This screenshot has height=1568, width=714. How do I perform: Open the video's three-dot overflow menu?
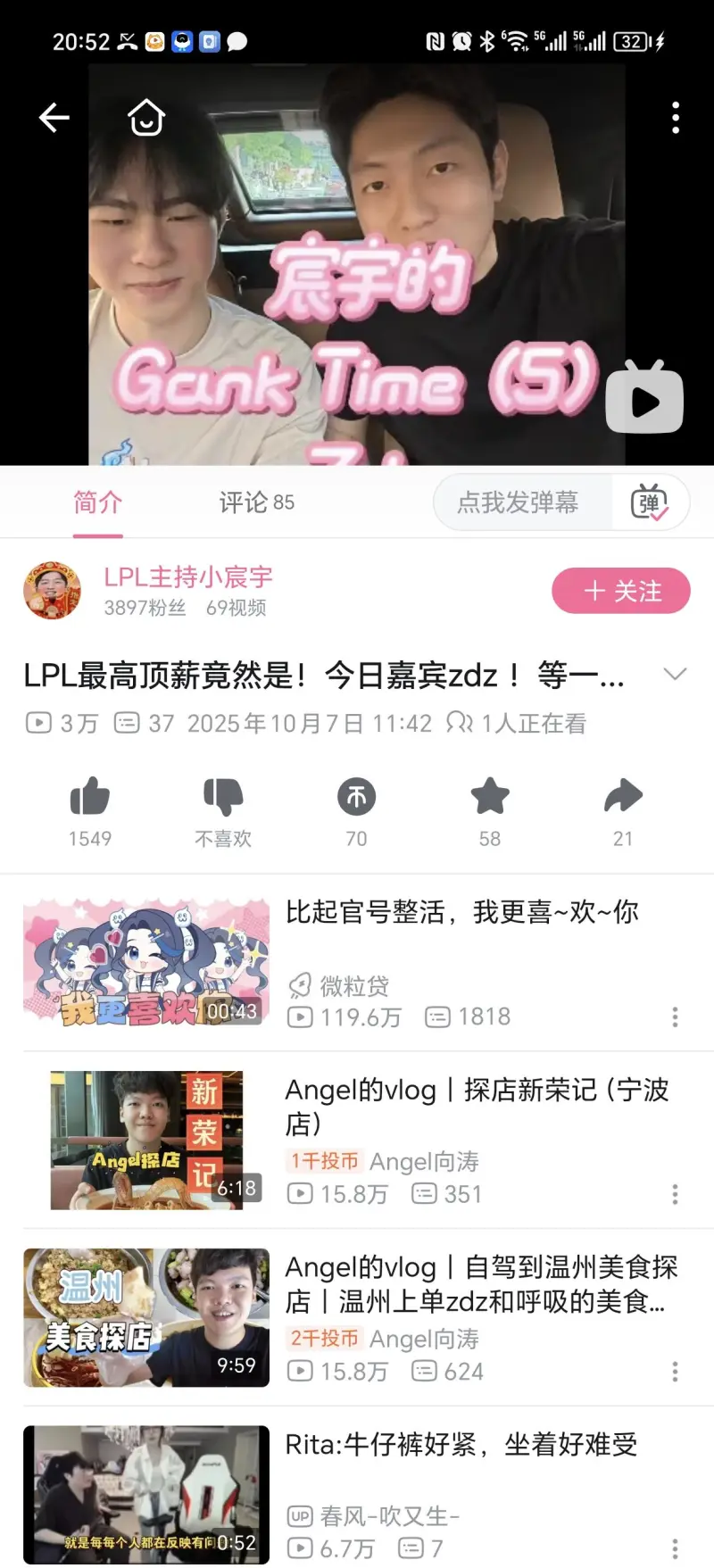coord(676,118)
